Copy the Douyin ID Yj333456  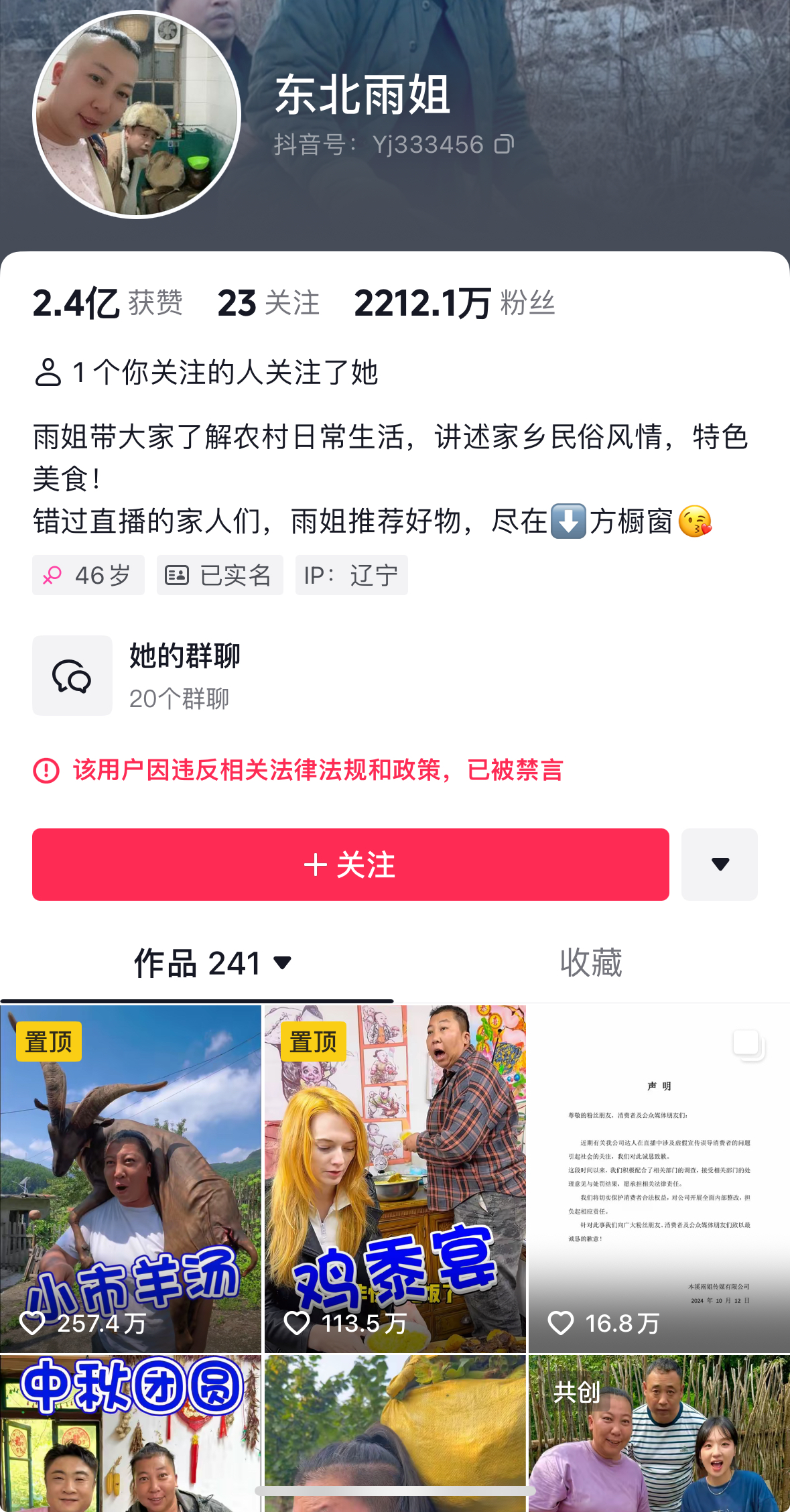504,144
